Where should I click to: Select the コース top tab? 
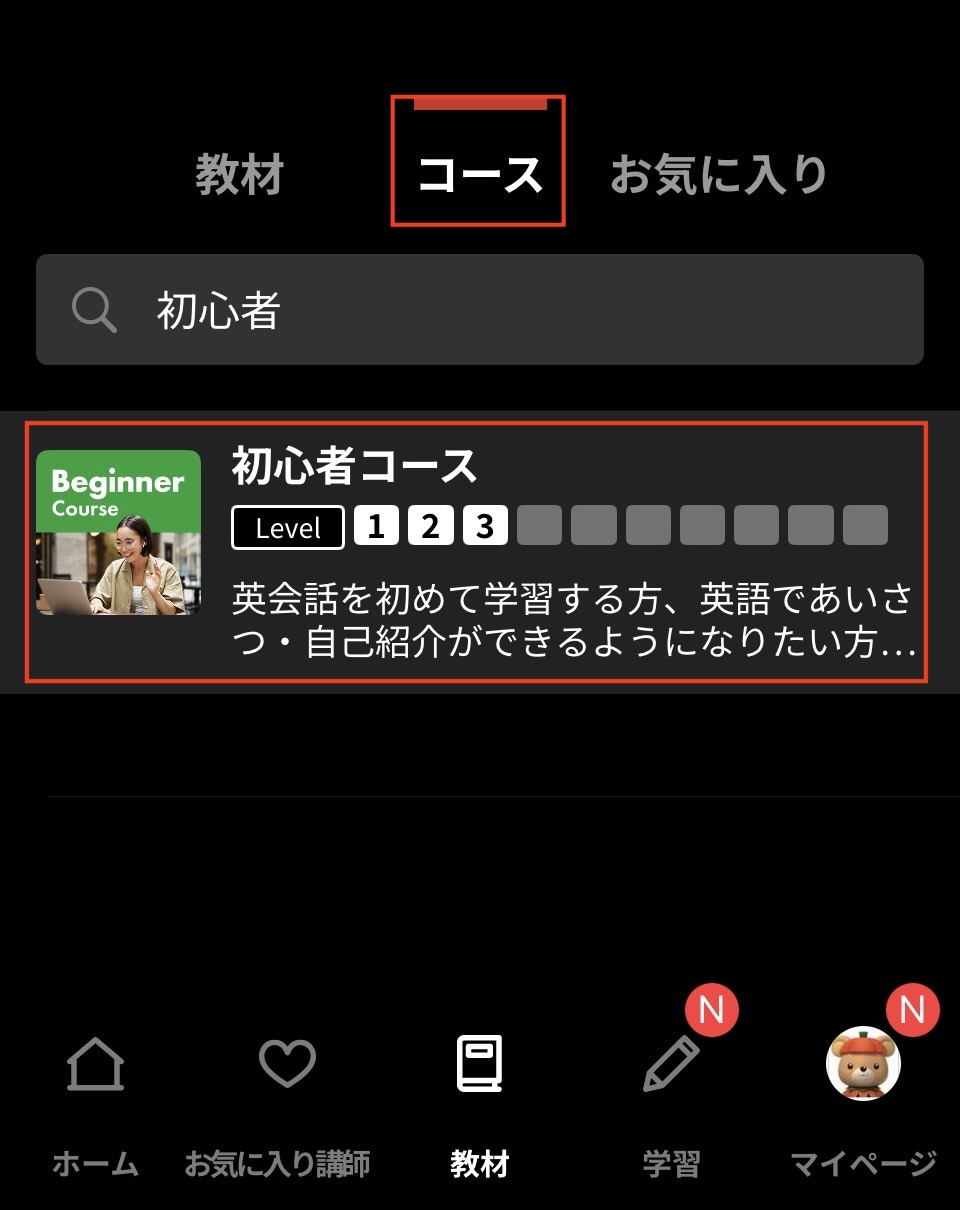pyautogui.click(x=478, y=175)
